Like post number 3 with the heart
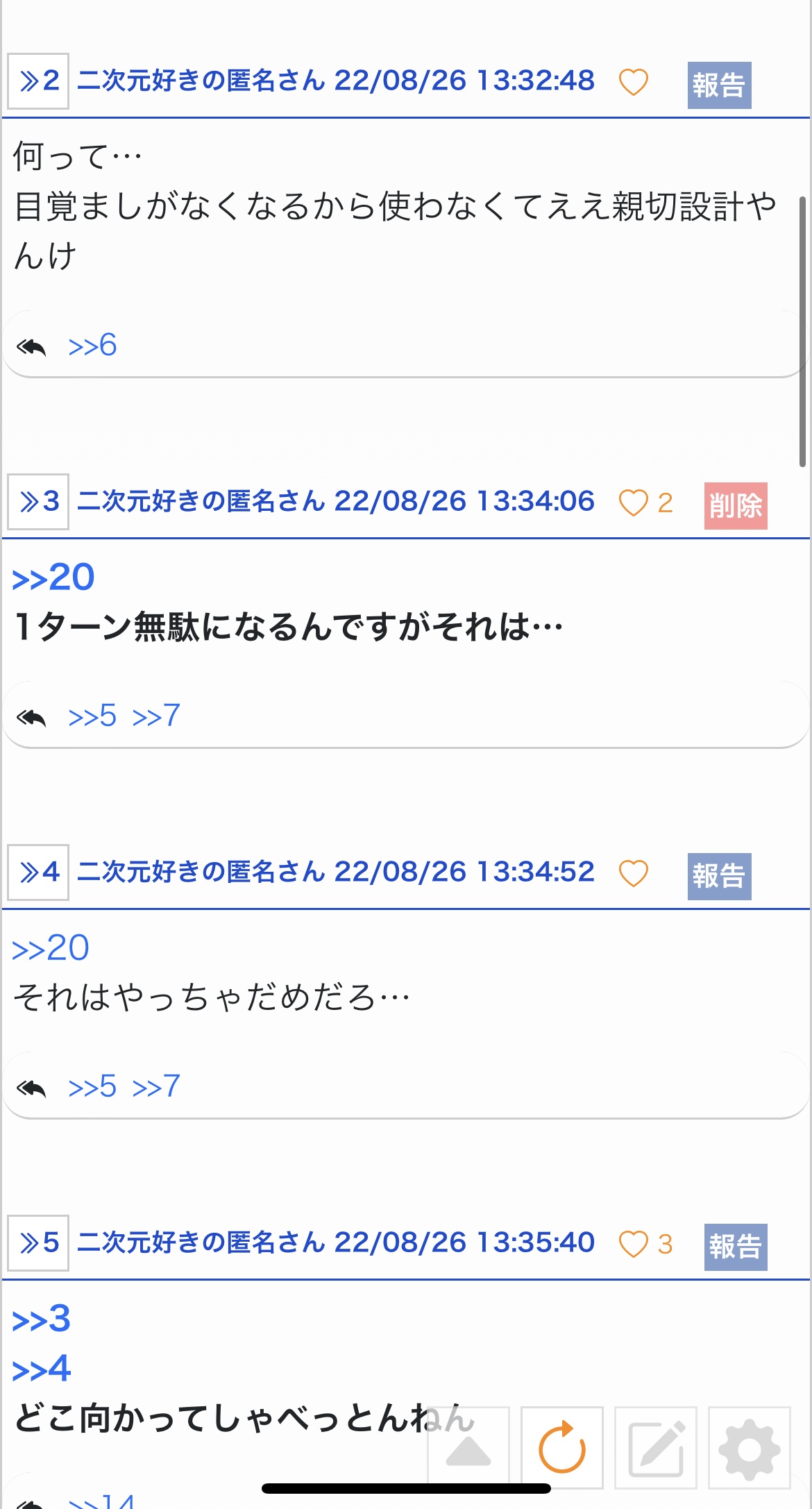The image size is (812, 1509). click(633, 503)
